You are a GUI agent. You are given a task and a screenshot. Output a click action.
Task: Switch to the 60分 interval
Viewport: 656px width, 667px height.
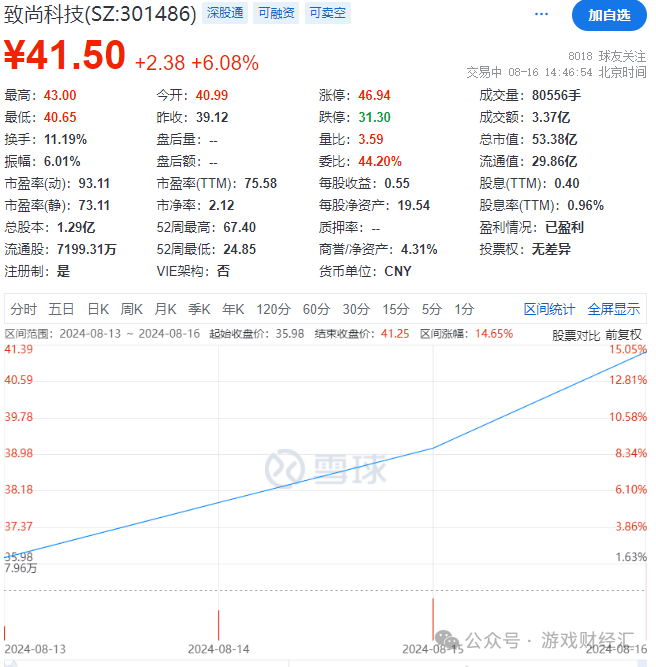(x=316, y=309)
